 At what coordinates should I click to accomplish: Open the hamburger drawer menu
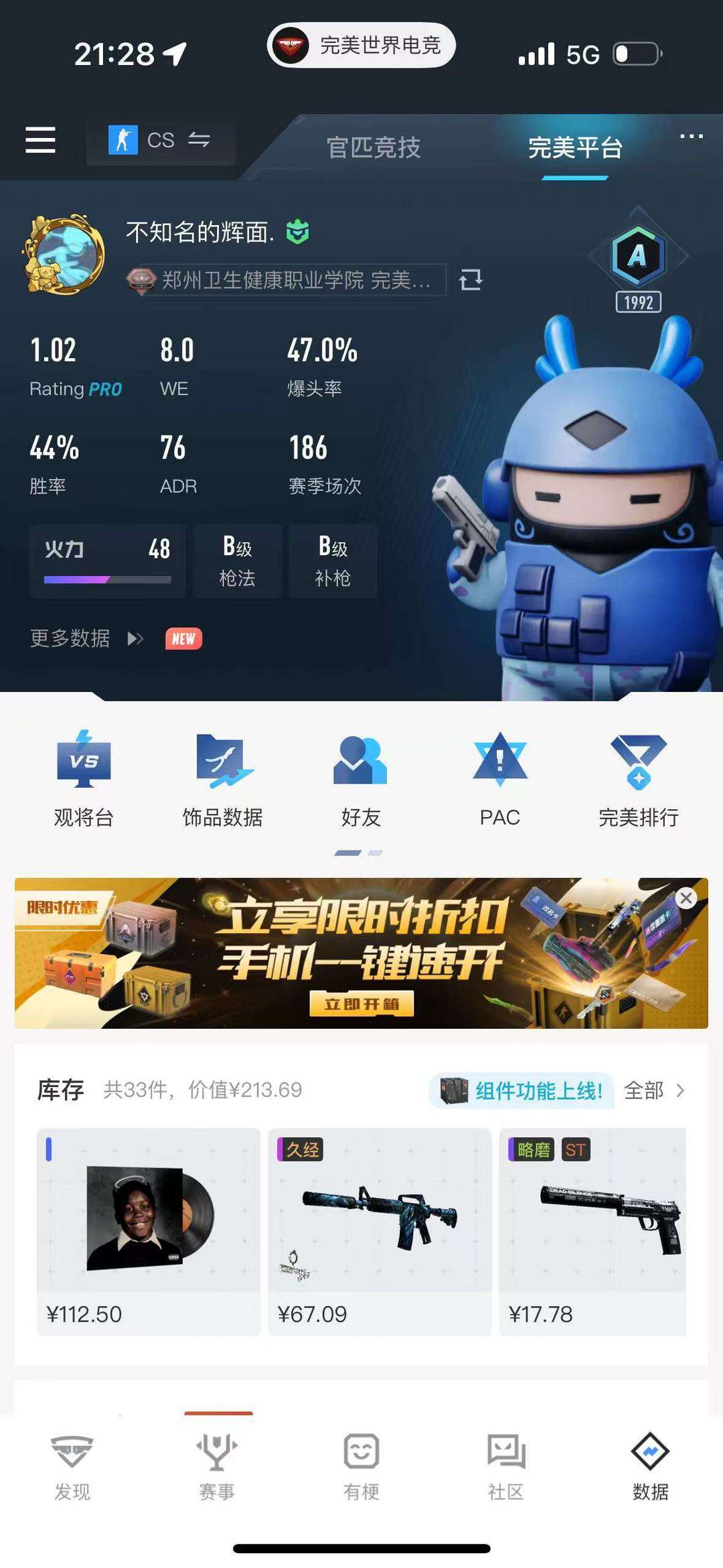[40, 140]
